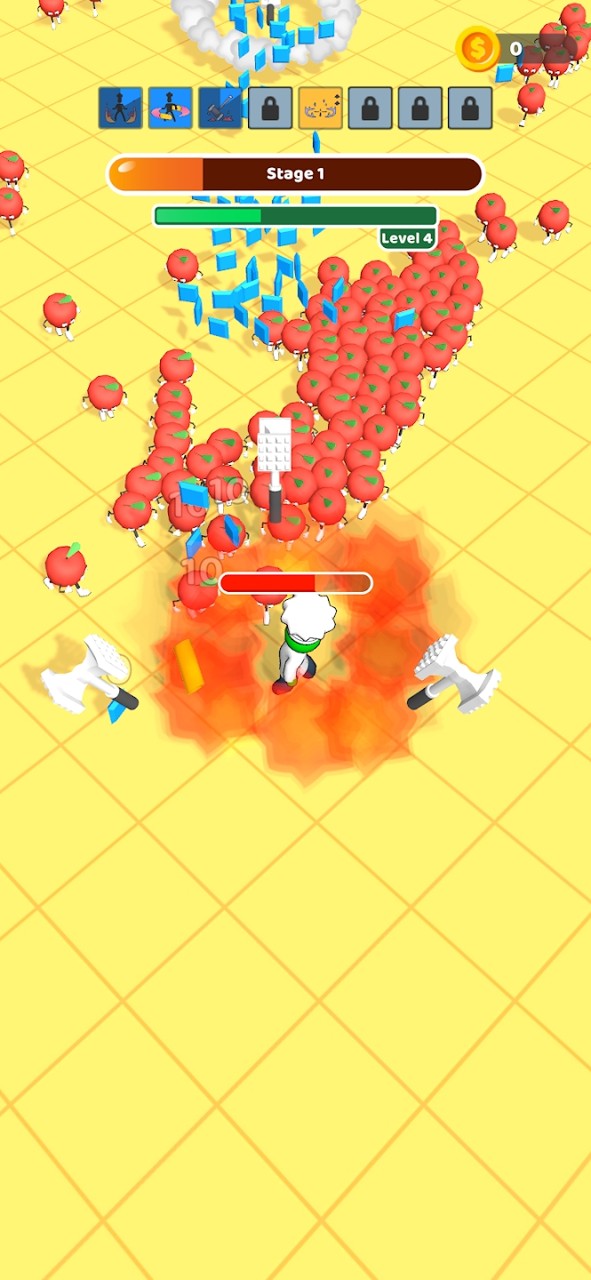The width and height of the screenshot is (591, 1280).
Task: Select the chef with dual knives skill slot
Action: click(x=120, y=108)
